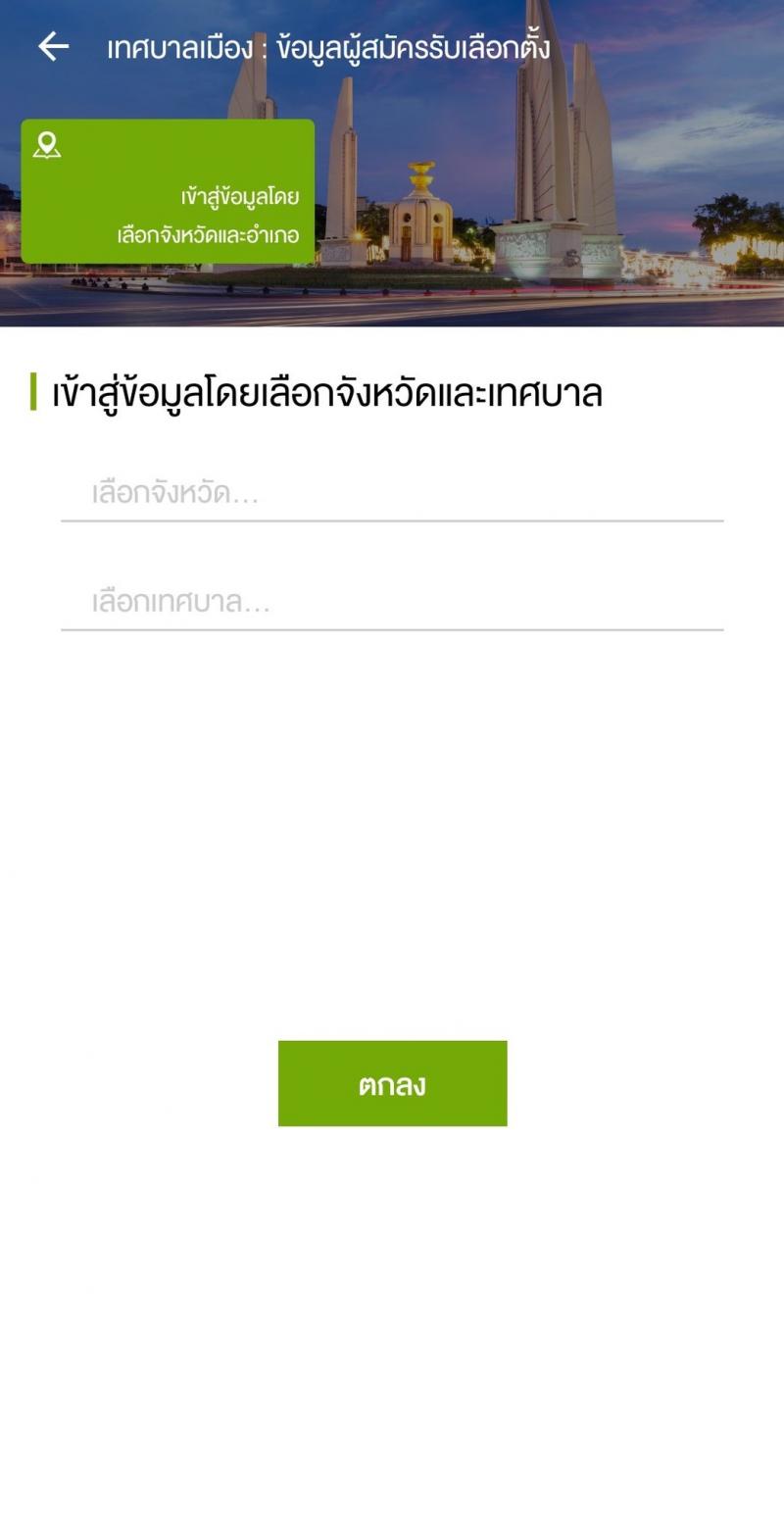
Task: Confirm with the ตกลง button
Action: (x=392, y=1083)
